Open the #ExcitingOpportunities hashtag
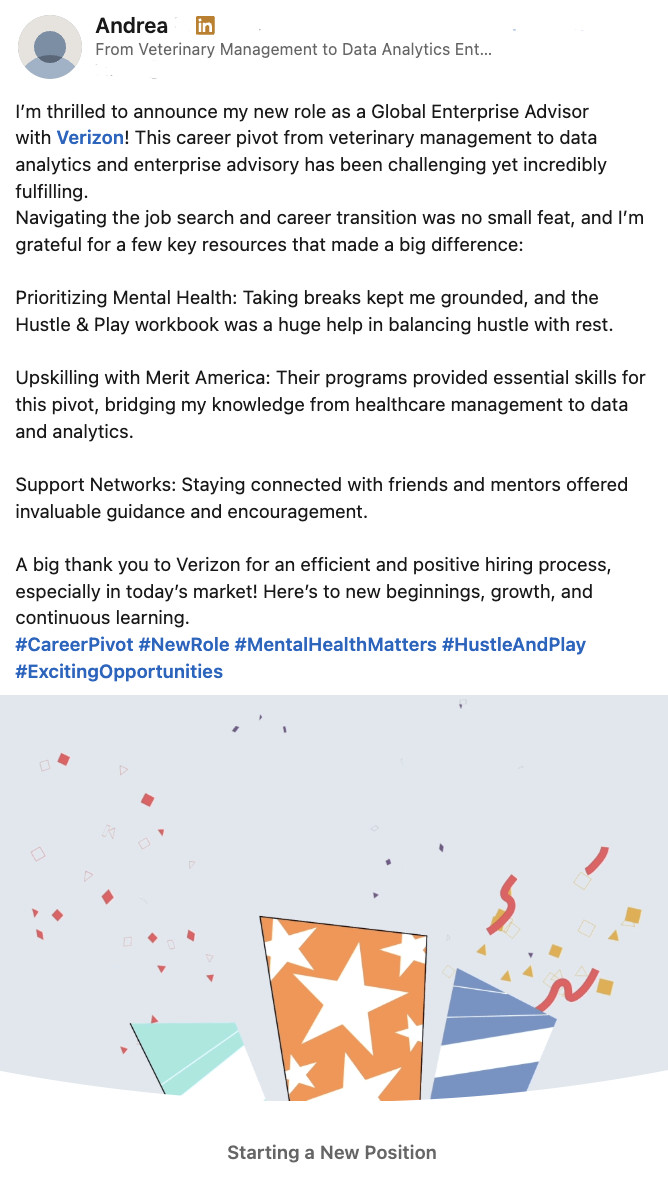The width and height of the screenshot is (668, 1188). pyautogui.click(x=119, y=671)
